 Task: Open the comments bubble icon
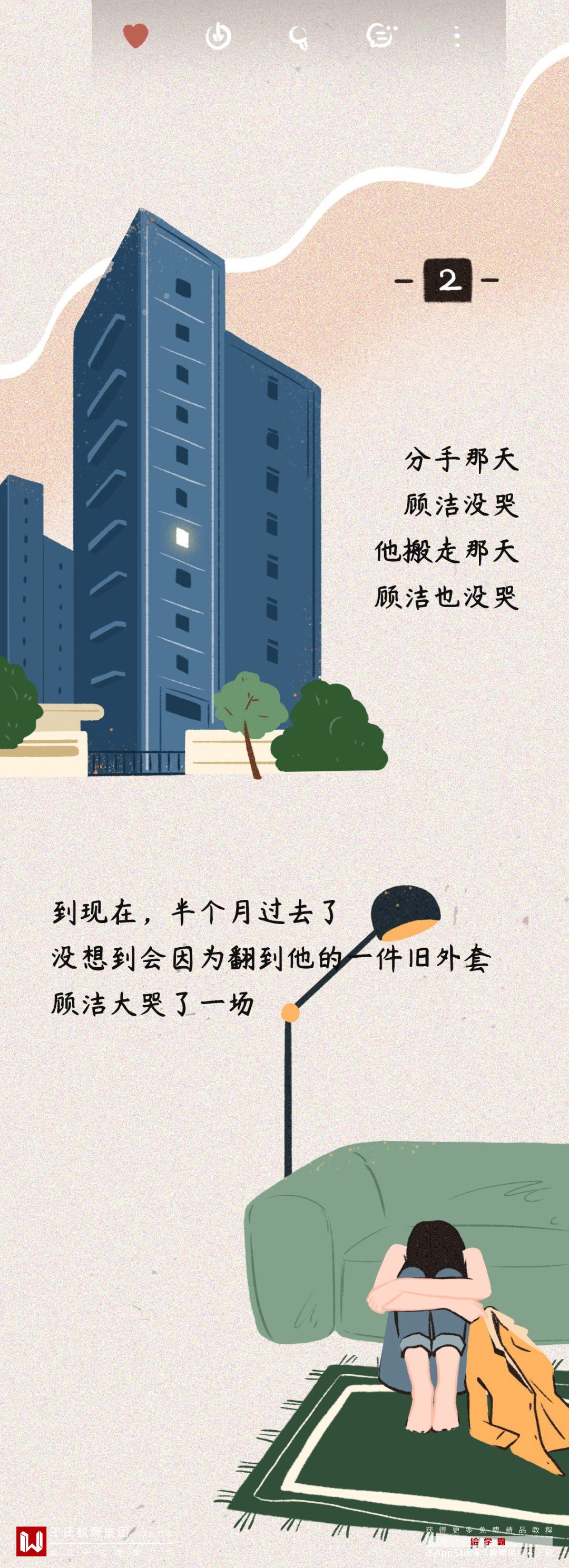pyautogui.click(x=381, y=36)
